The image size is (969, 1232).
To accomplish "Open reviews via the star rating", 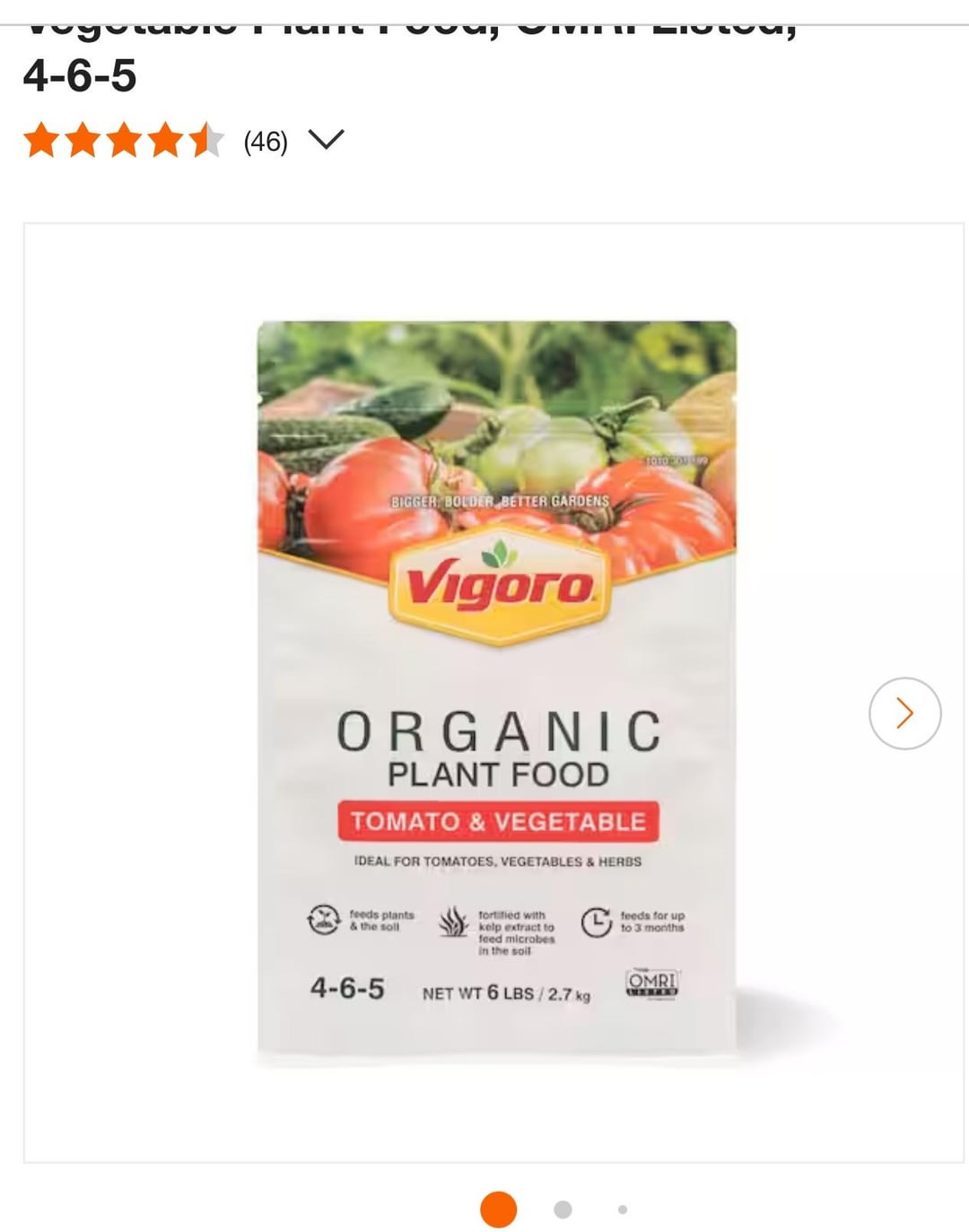I will click(x=123, y=141).
